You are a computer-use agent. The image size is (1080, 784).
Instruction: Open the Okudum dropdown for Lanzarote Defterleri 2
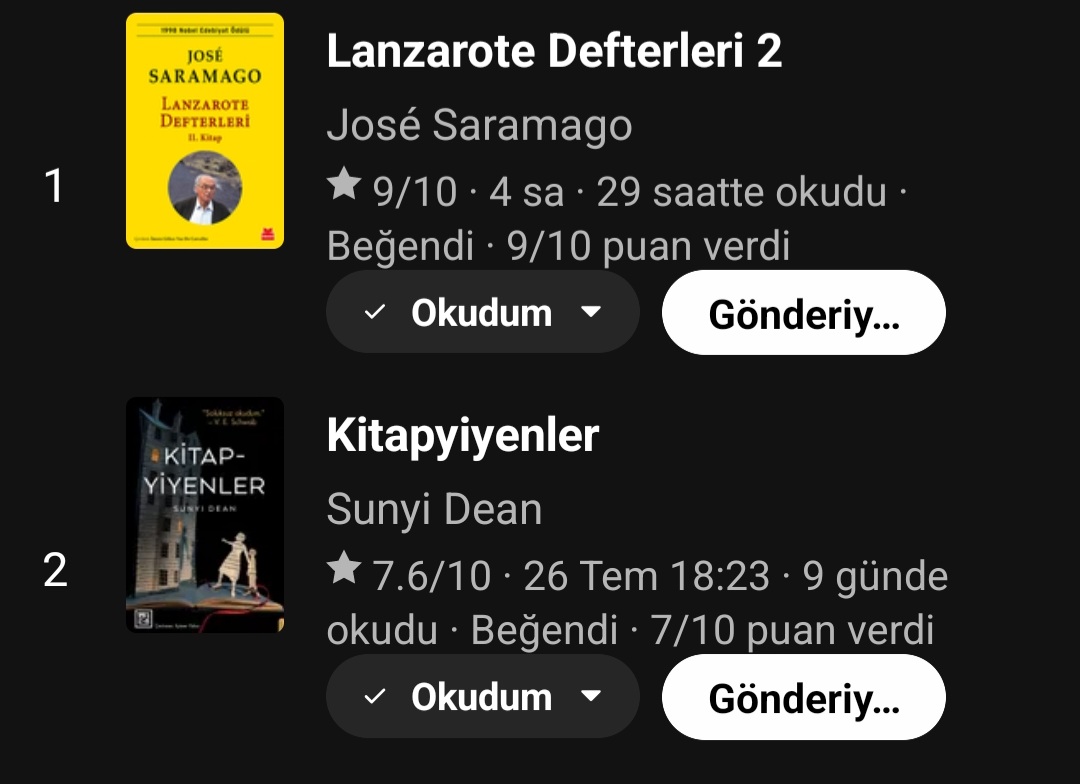[x=482, y=313]
